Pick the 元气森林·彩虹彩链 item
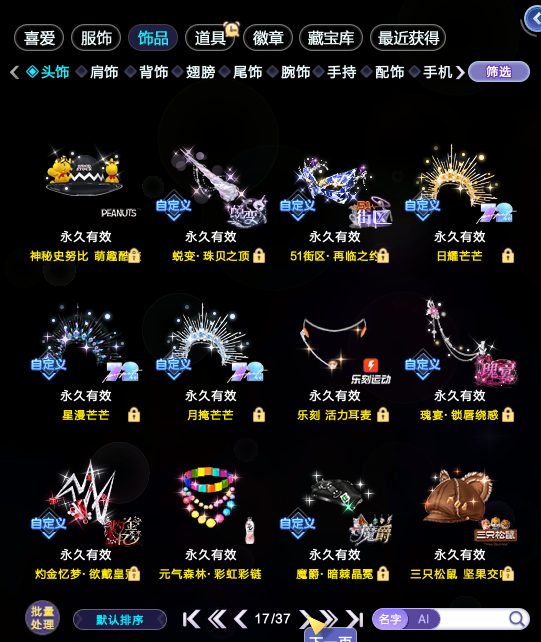 [210, 522]
